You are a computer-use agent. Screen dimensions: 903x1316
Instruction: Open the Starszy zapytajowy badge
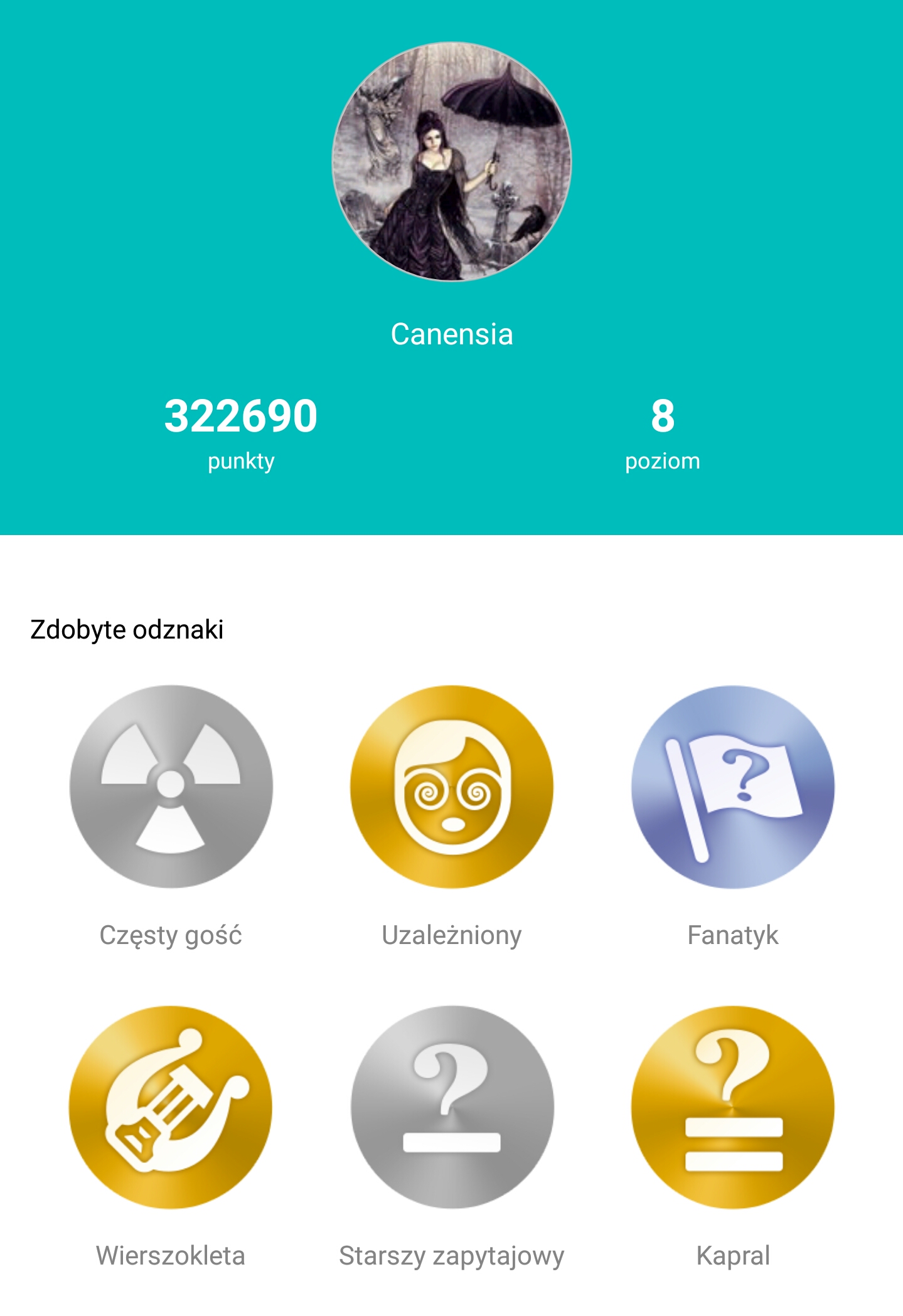pos(451,1107)
